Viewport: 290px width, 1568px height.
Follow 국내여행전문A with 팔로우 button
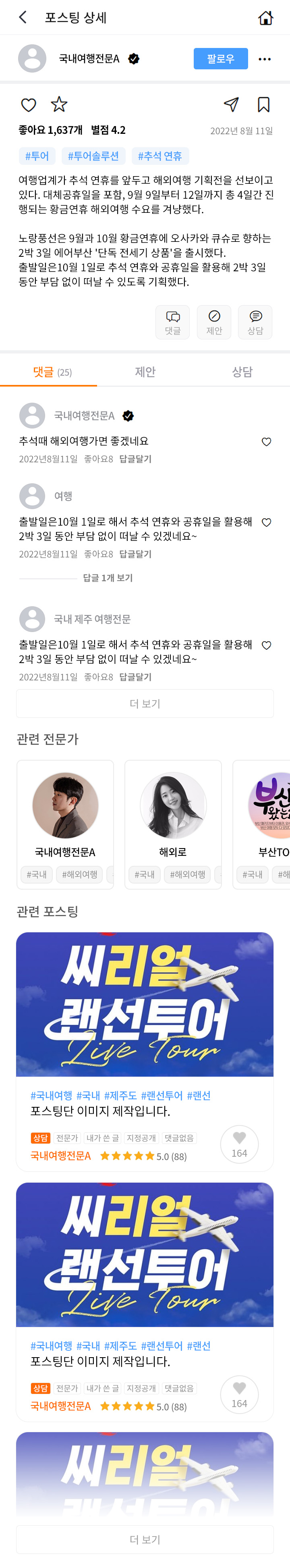(x=220, y=59)
